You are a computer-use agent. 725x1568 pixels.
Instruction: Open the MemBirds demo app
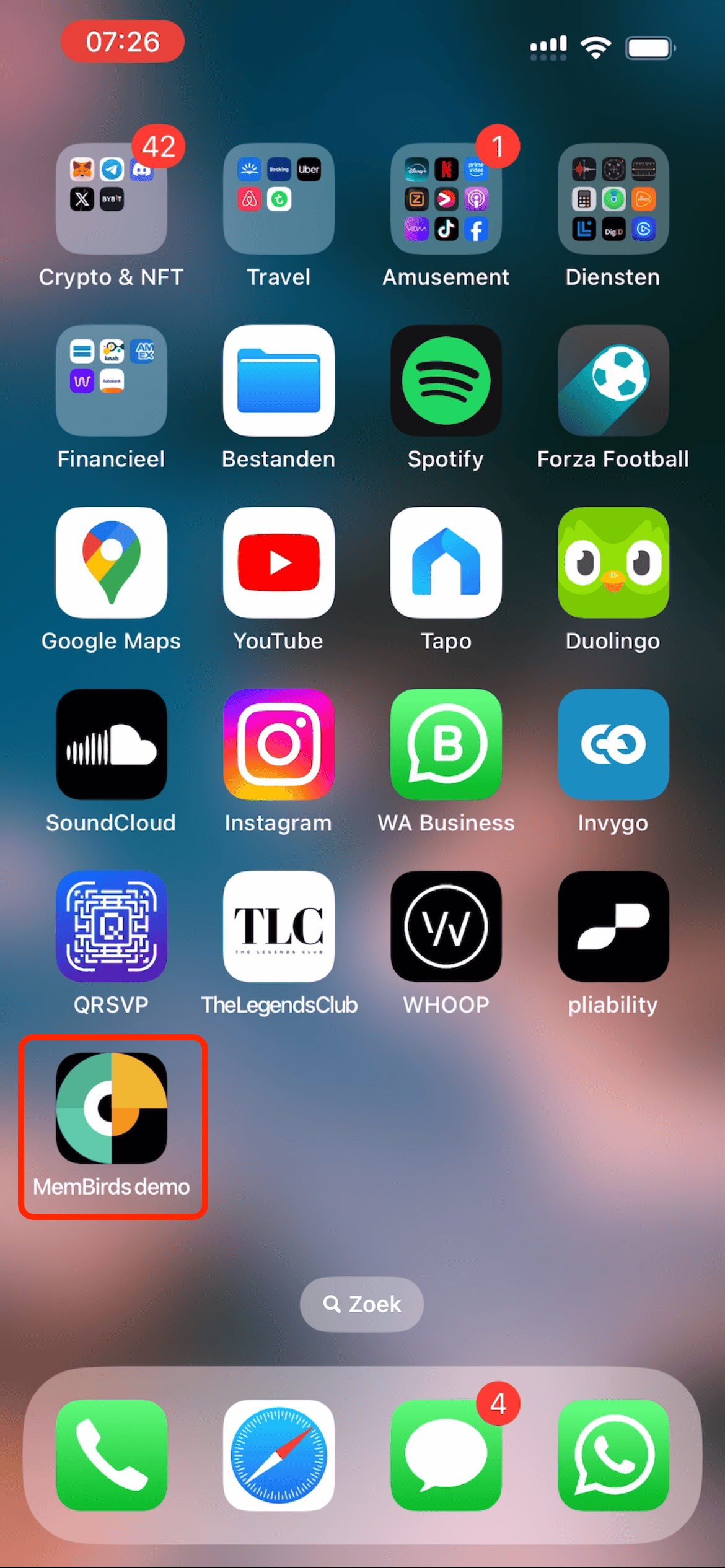click(112, 1108)
